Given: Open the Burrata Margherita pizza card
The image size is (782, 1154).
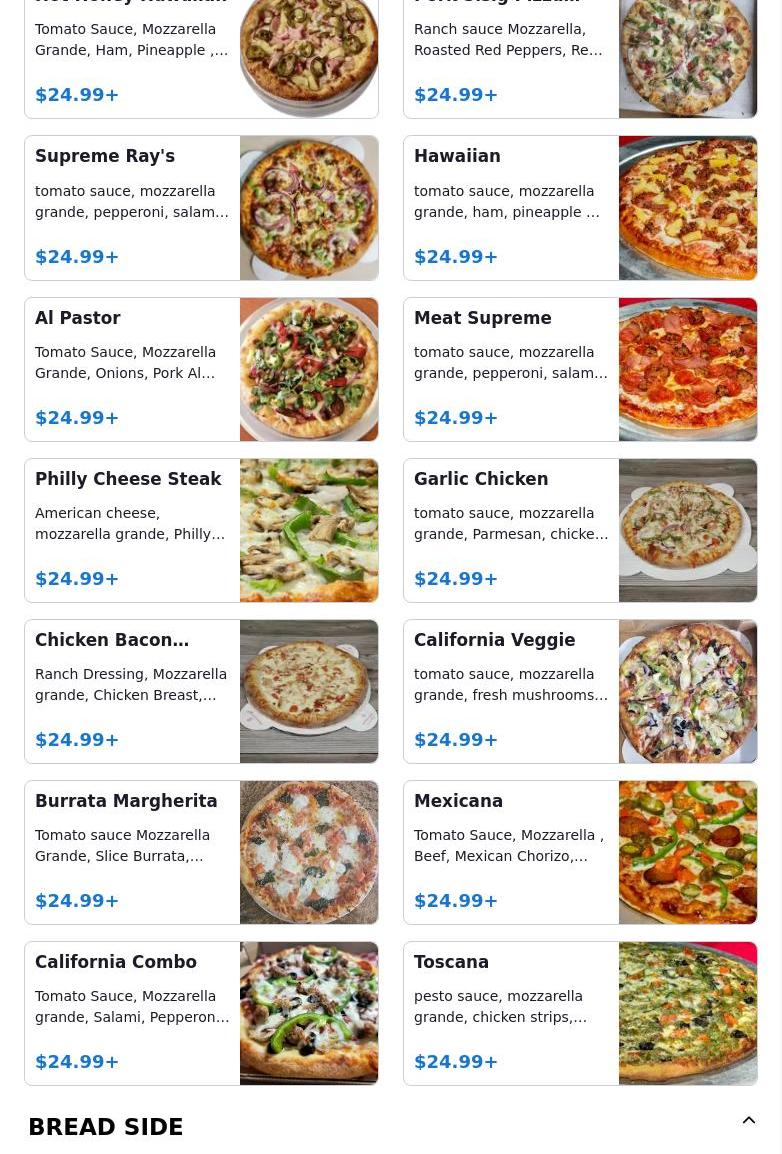Looking at the screenshot, I should (201, 852).
